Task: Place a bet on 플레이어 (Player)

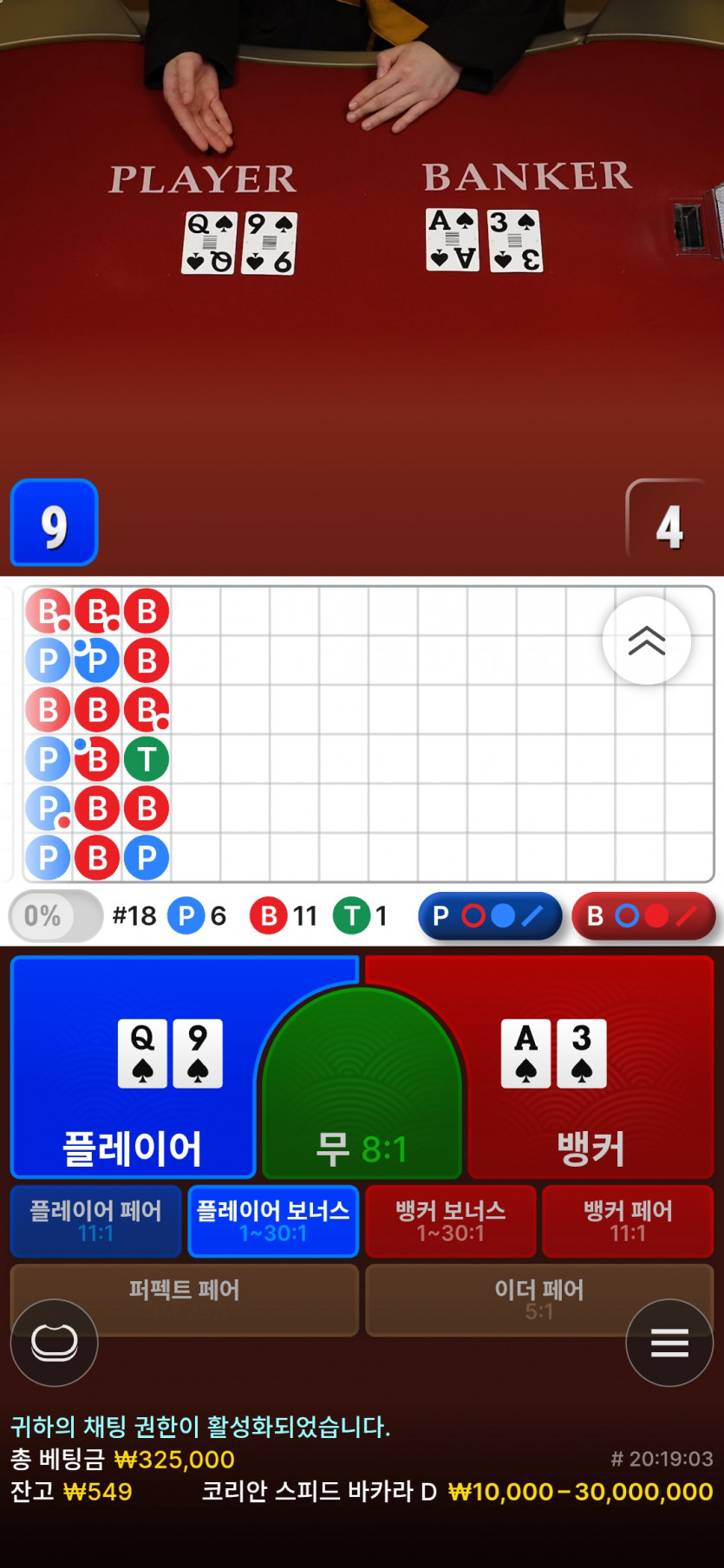Action: (x=133, y=1067)
